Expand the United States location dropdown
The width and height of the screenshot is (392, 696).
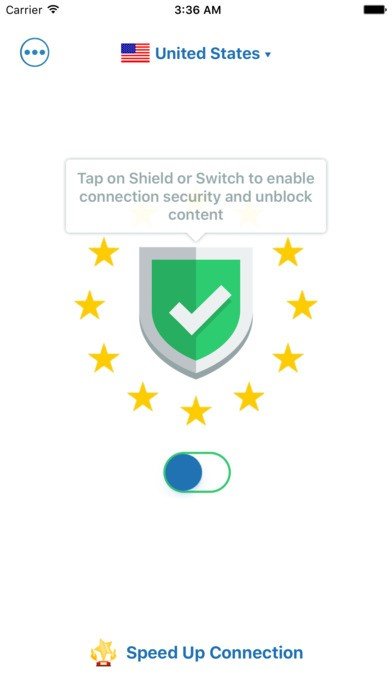point(196,54)
